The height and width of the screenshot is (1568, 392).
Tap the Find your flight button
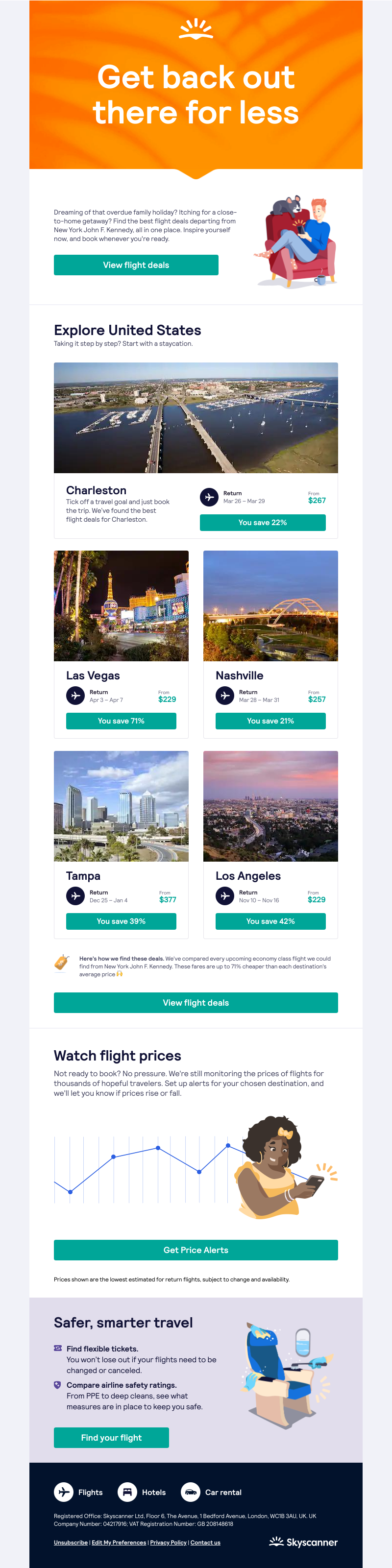pos(111,1437)
